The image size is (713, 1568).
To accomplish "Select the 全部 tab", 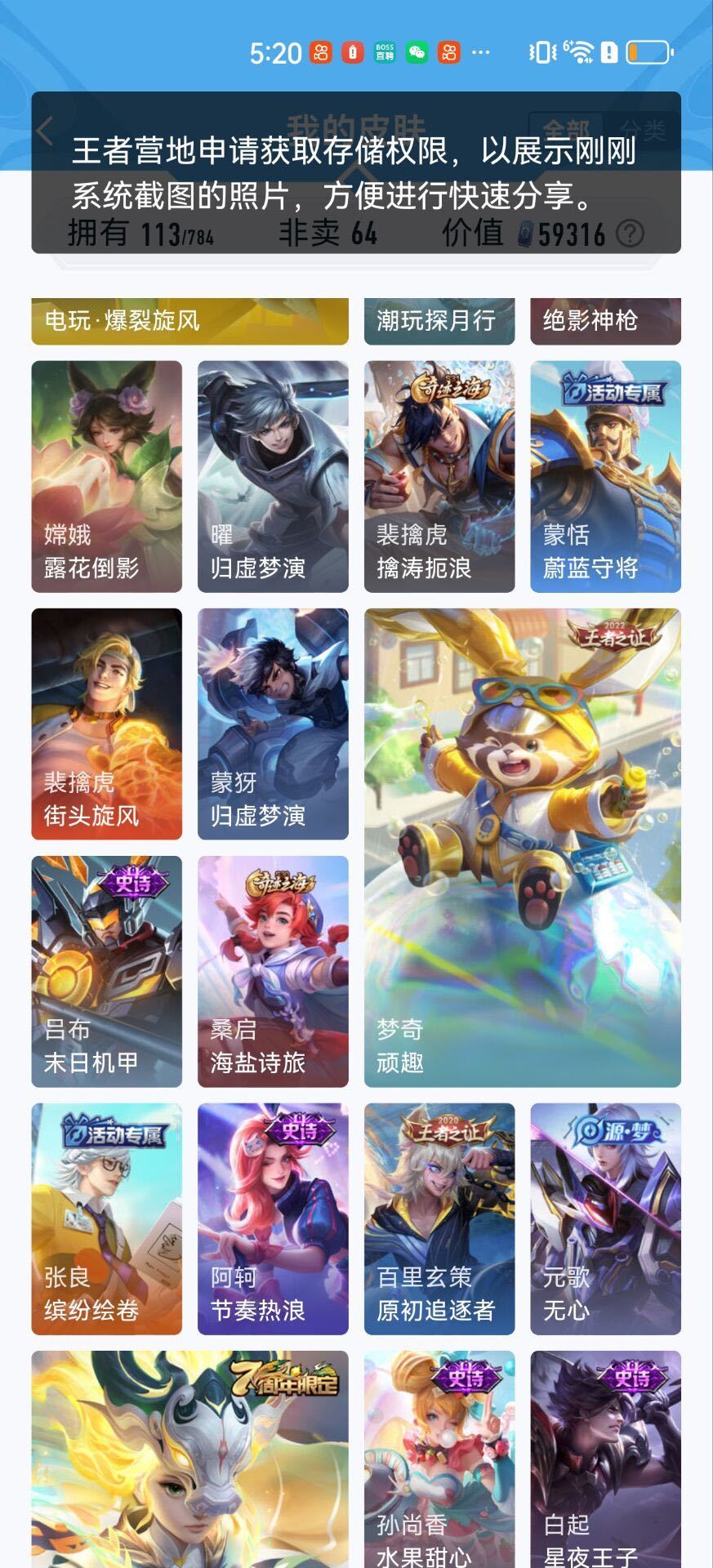I will [566, 130].
